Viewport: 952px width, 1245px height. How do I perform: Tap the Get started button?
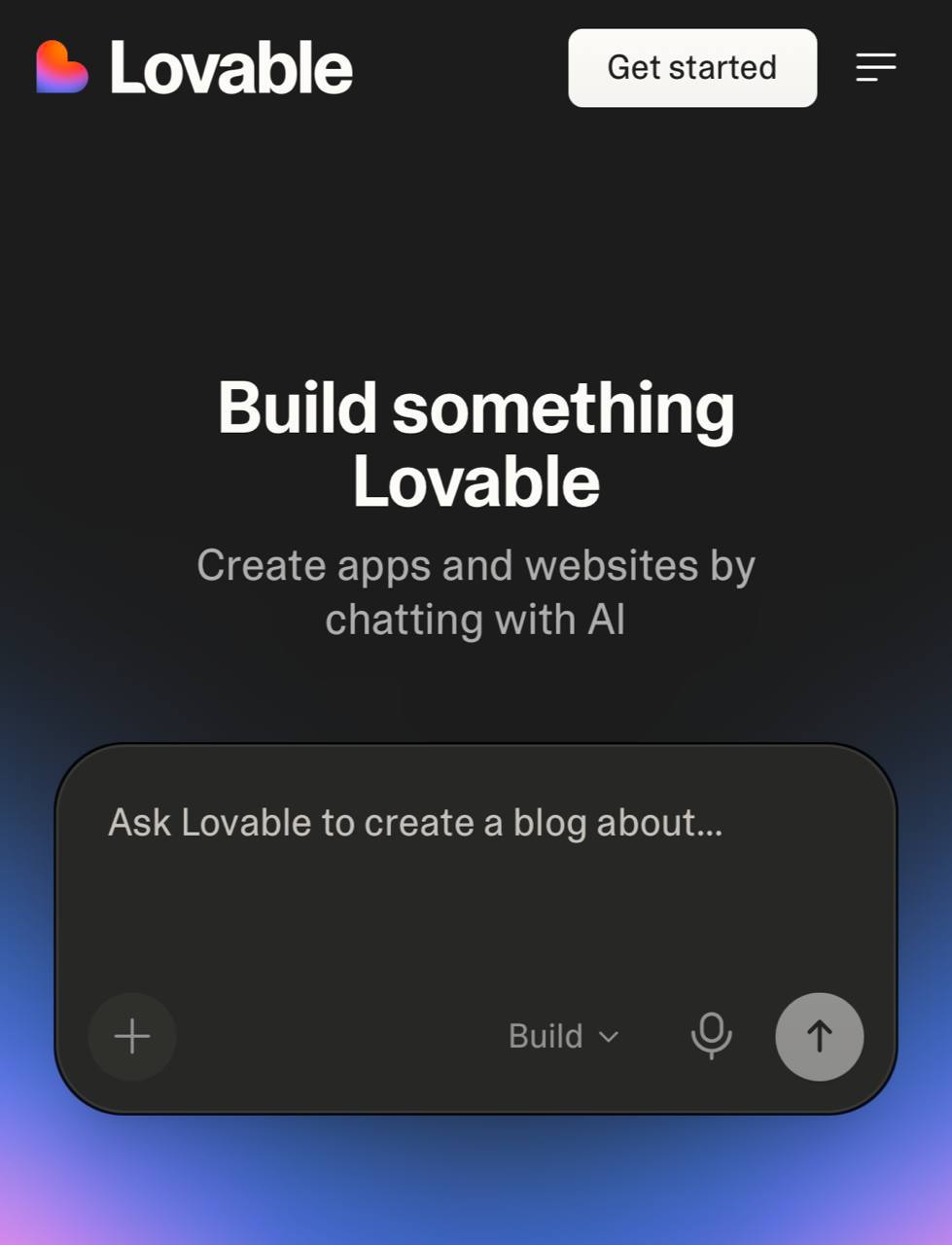click(x=691, y=67)
